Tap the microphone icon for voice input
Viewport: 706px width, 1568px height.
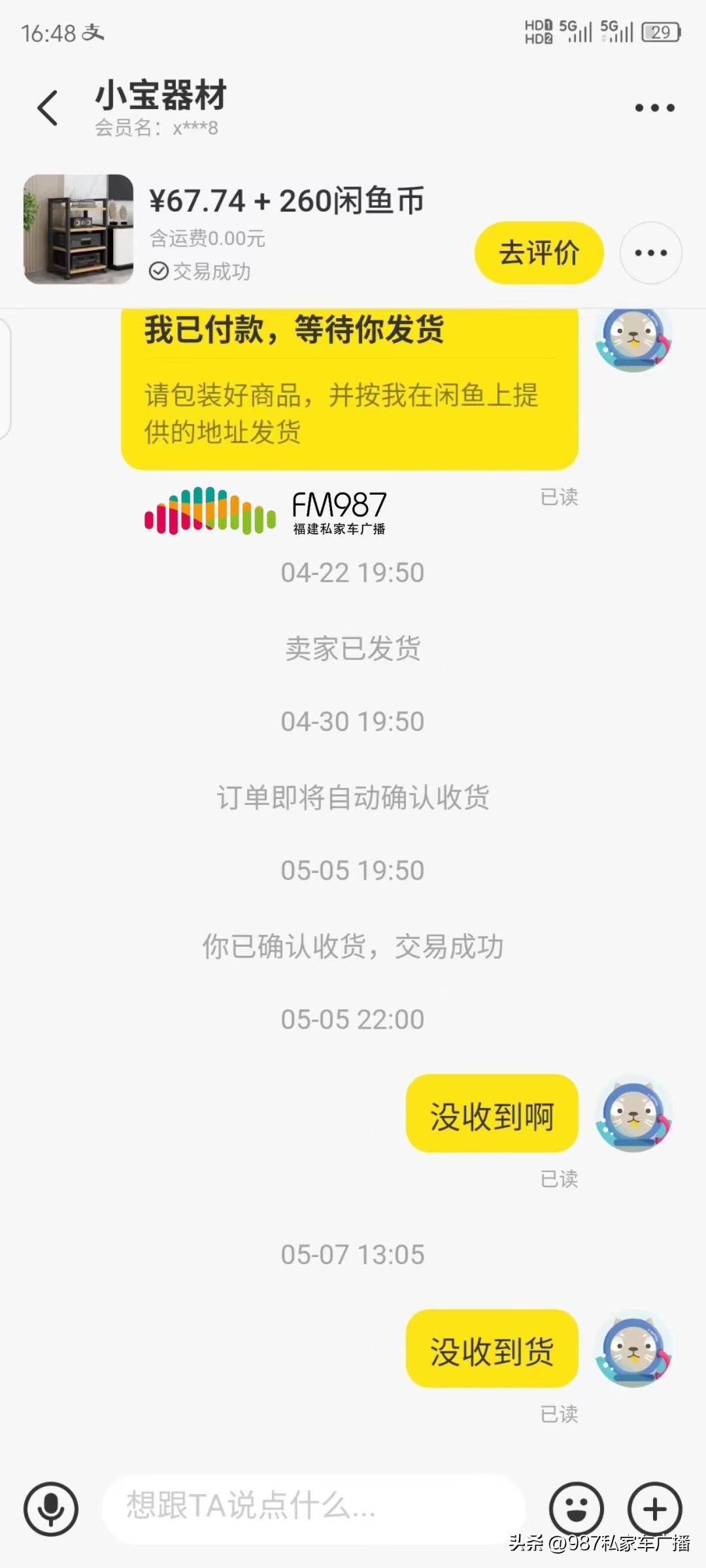(52, 1509)
